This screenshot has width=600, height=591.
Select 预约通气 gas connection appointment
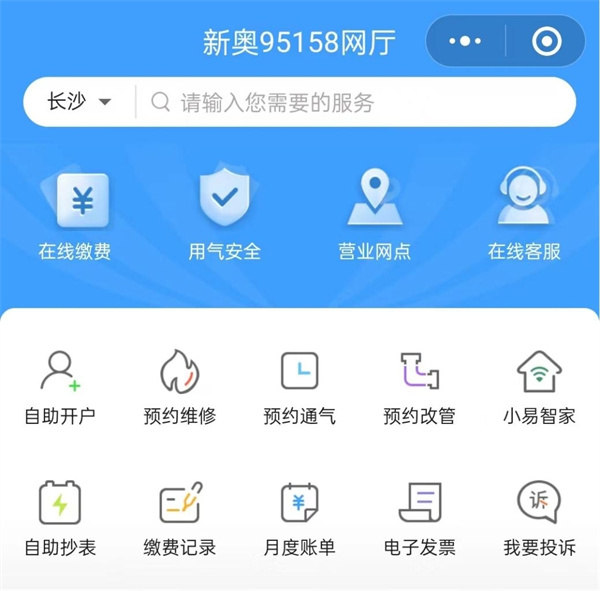pyautogui.click(x=300, y=387)
